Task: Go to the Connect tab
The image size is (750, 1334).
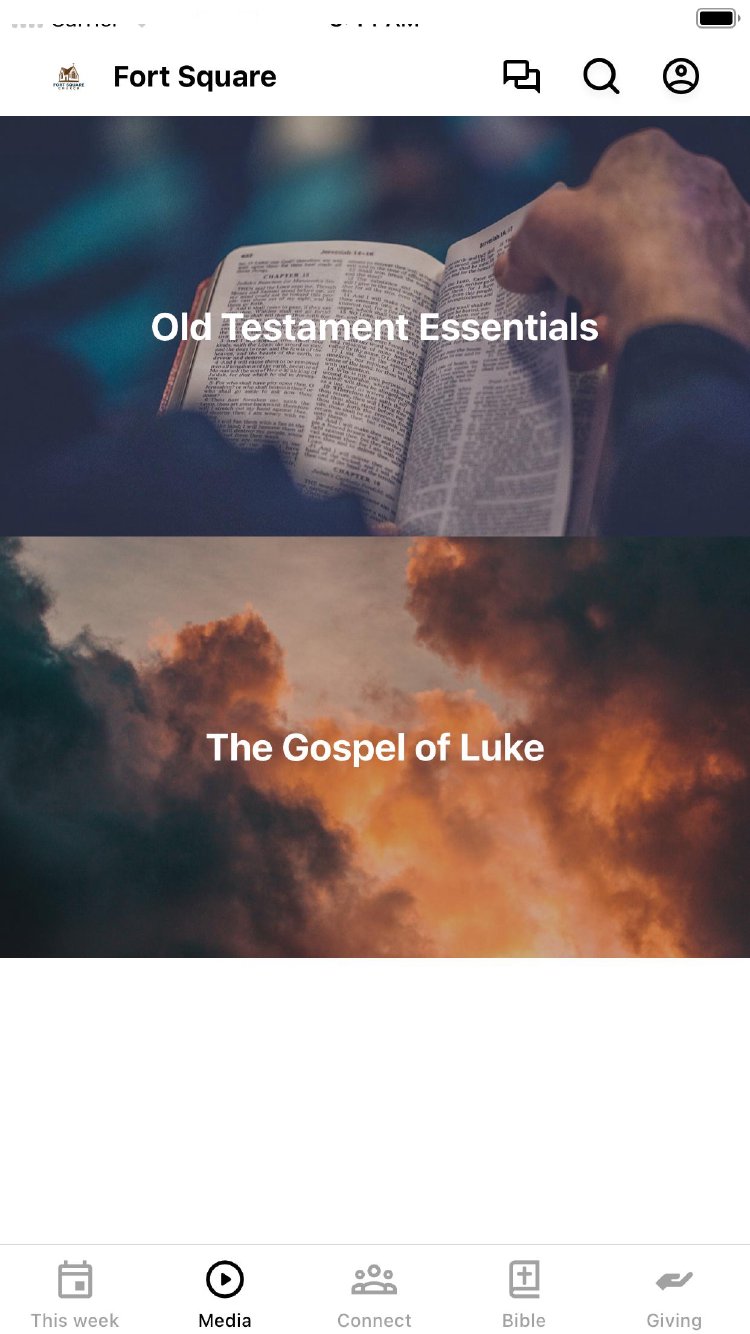Action: tap(374, 1293)
